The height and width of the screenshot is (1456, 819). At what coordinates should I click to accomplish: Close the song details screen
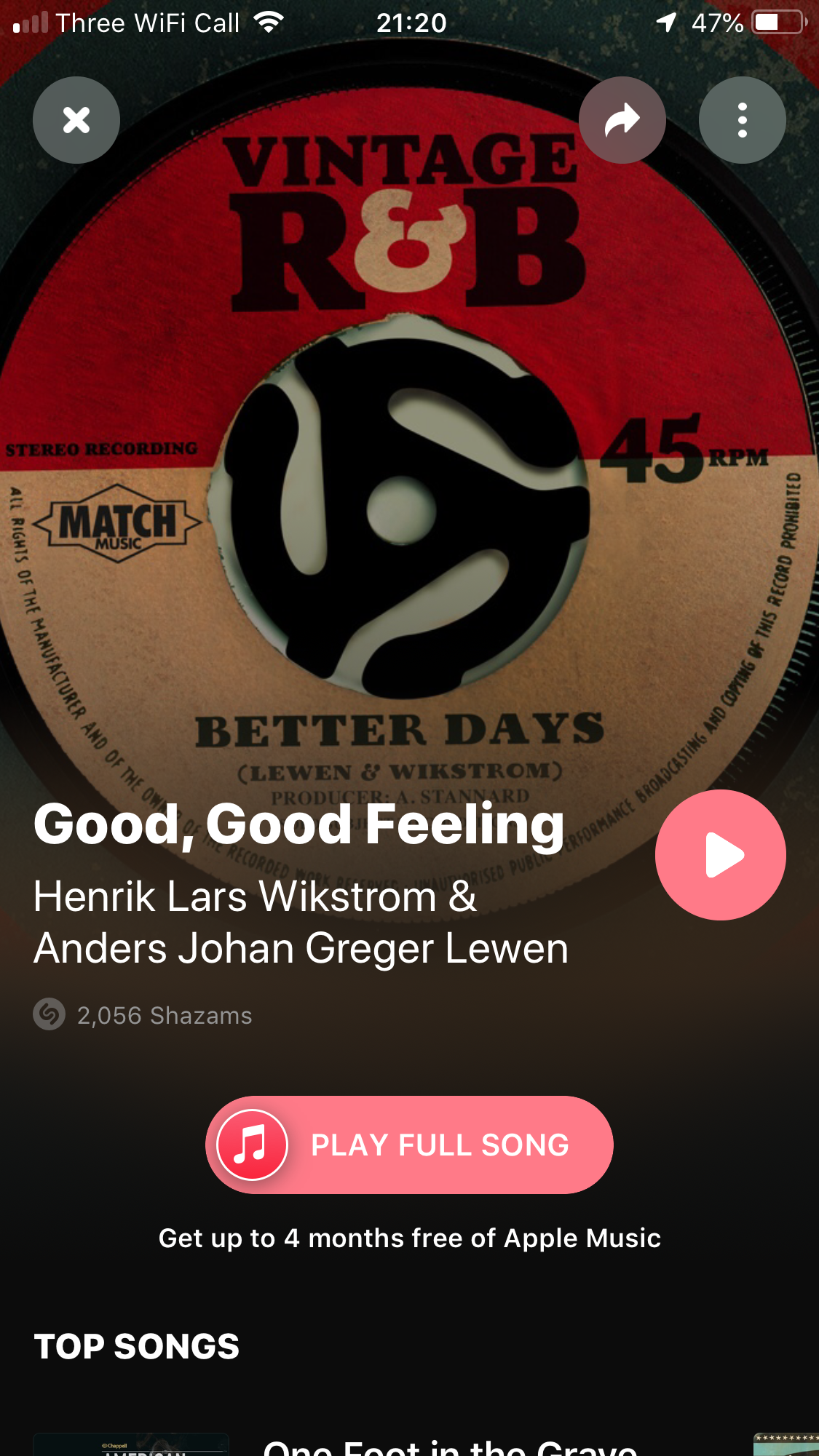[76, 120]
